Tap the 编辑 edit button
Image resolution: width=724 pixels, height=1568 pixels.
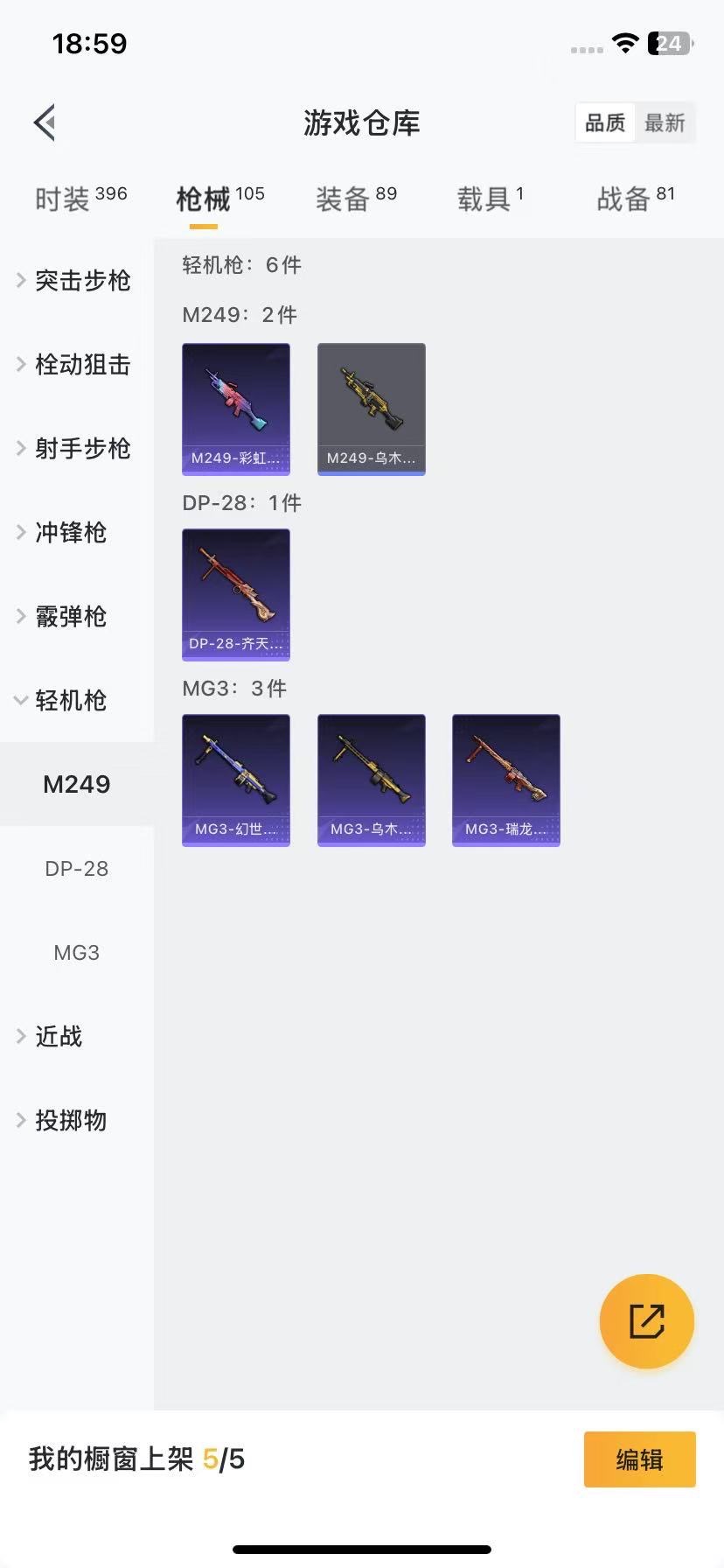[639, 1459]
